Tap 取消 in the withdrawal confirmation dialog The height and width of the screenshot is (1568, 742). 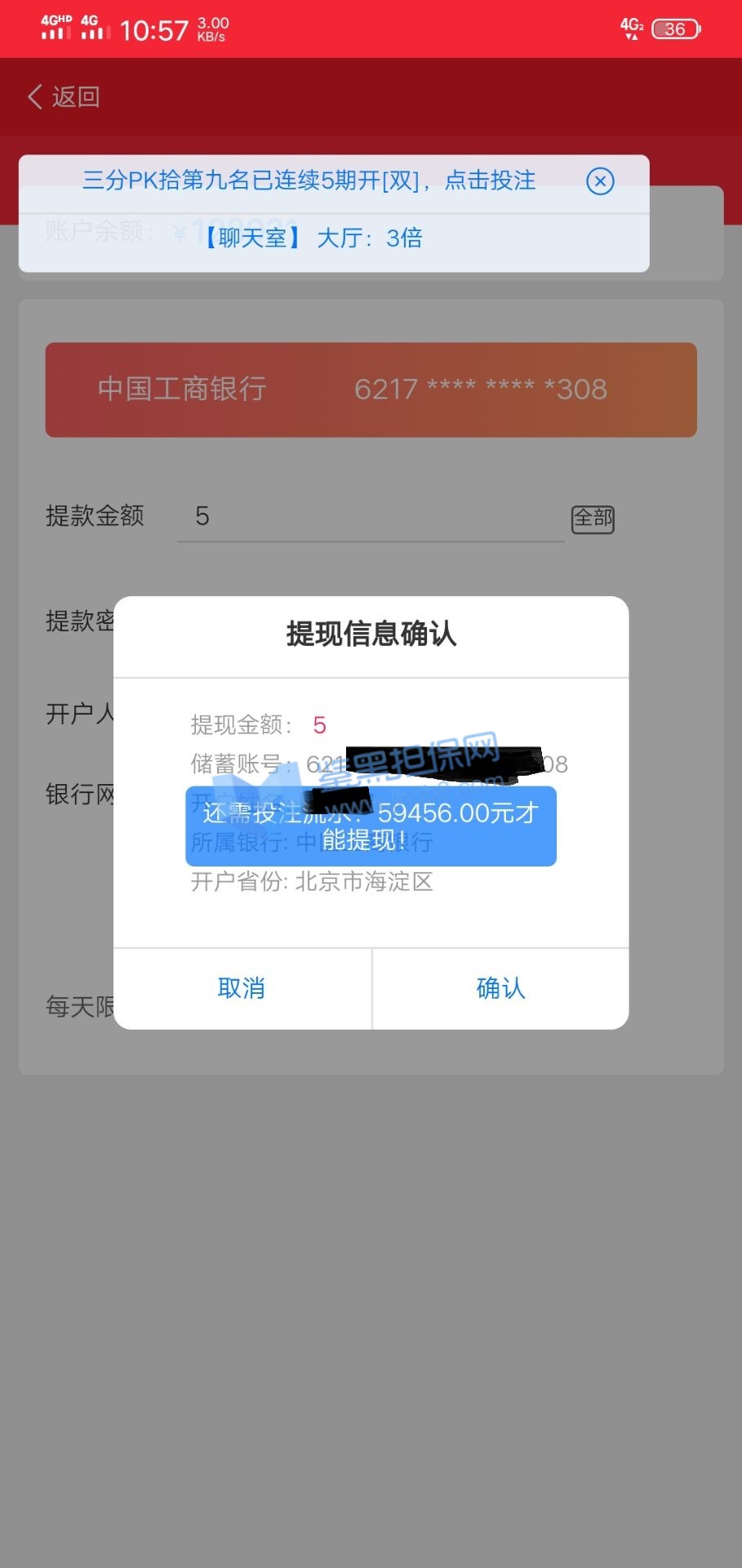[242, 988]
